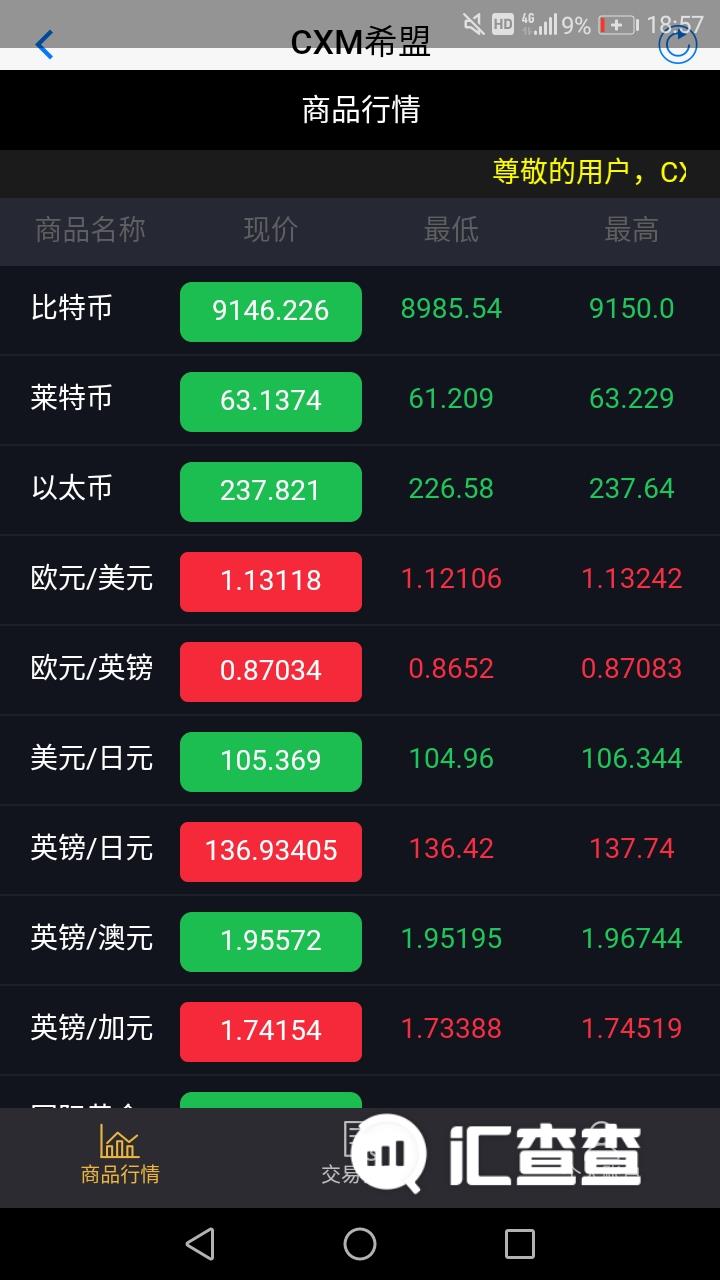Screen dimensions: 720x1280
Task: Go back using the top-left arrow
Action: [x=44, y=44]
